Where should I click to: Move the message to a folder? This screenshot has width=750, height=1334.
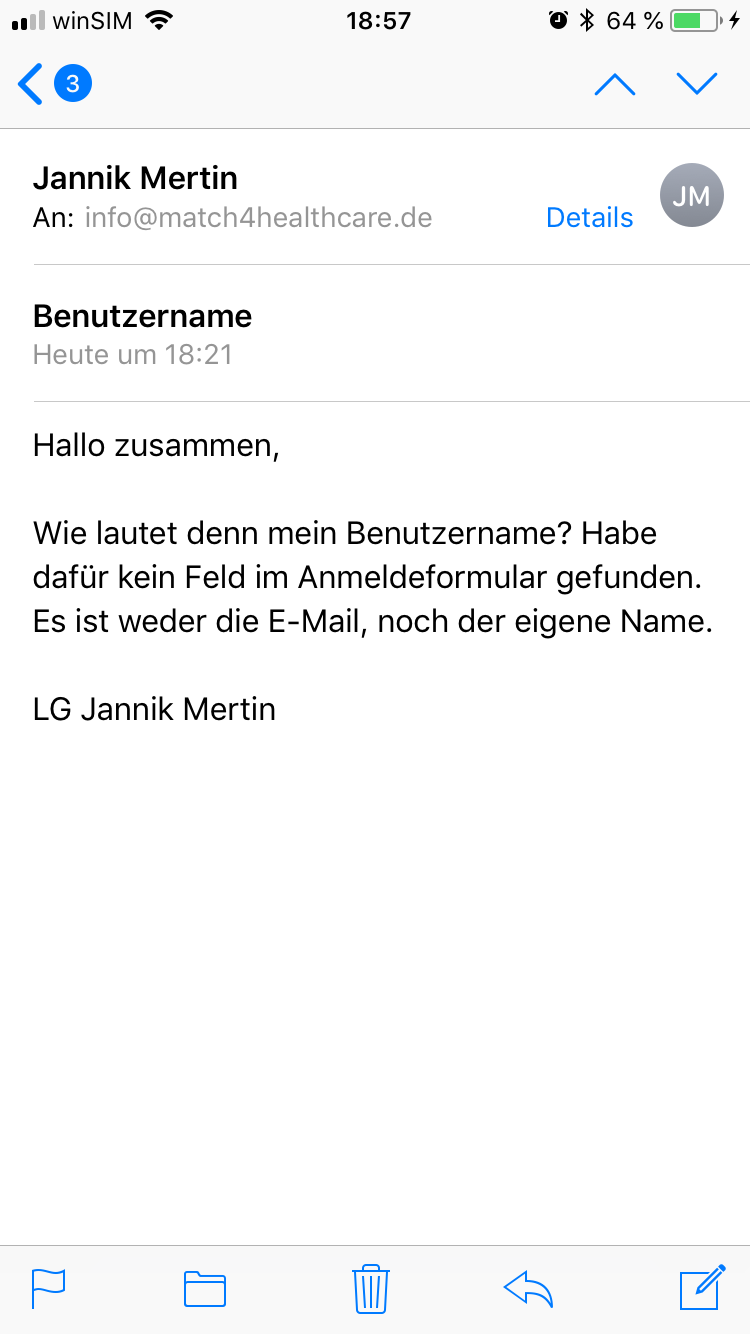click(x=205, y=1288)
